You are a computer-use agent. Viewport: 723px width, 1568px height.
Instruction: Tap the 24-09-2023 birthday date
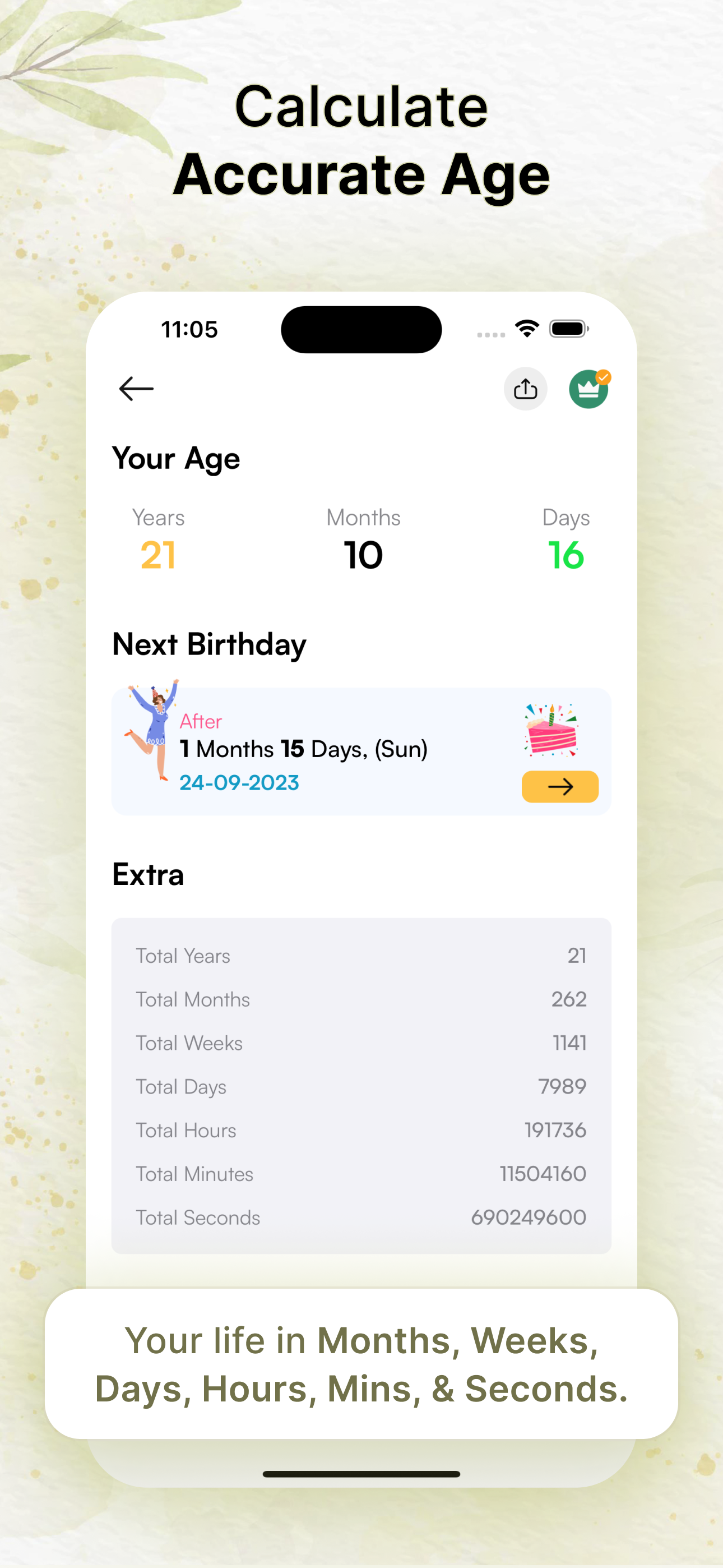coord(240,782)
